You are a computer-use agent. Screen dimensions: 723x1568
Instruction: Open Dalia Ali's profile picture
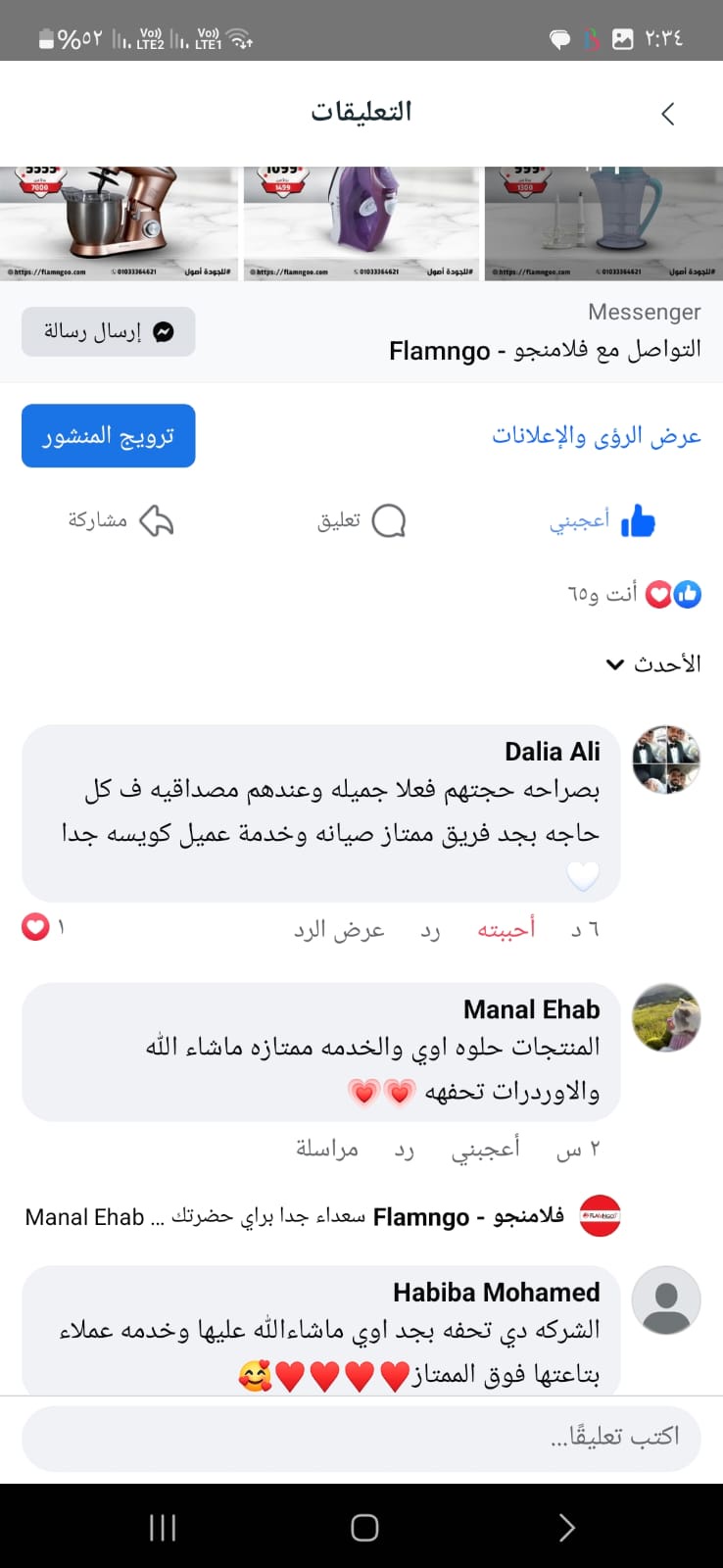click(666, 759)
